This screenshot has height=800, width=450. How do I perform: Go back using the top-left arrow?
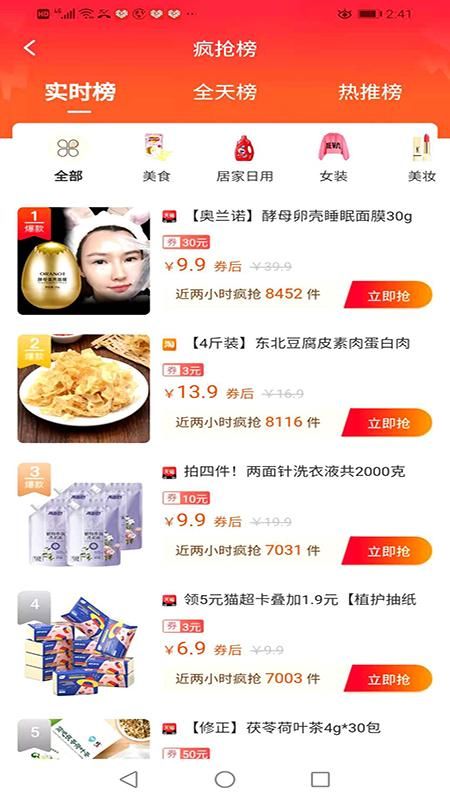click(x=30, y=48)
